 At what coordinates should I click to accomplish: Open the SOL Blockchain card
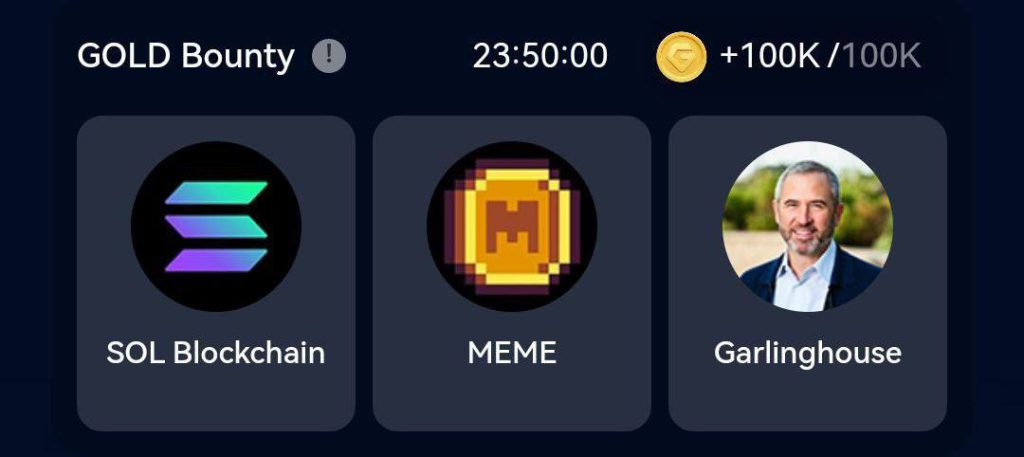[x=216, y=273]
